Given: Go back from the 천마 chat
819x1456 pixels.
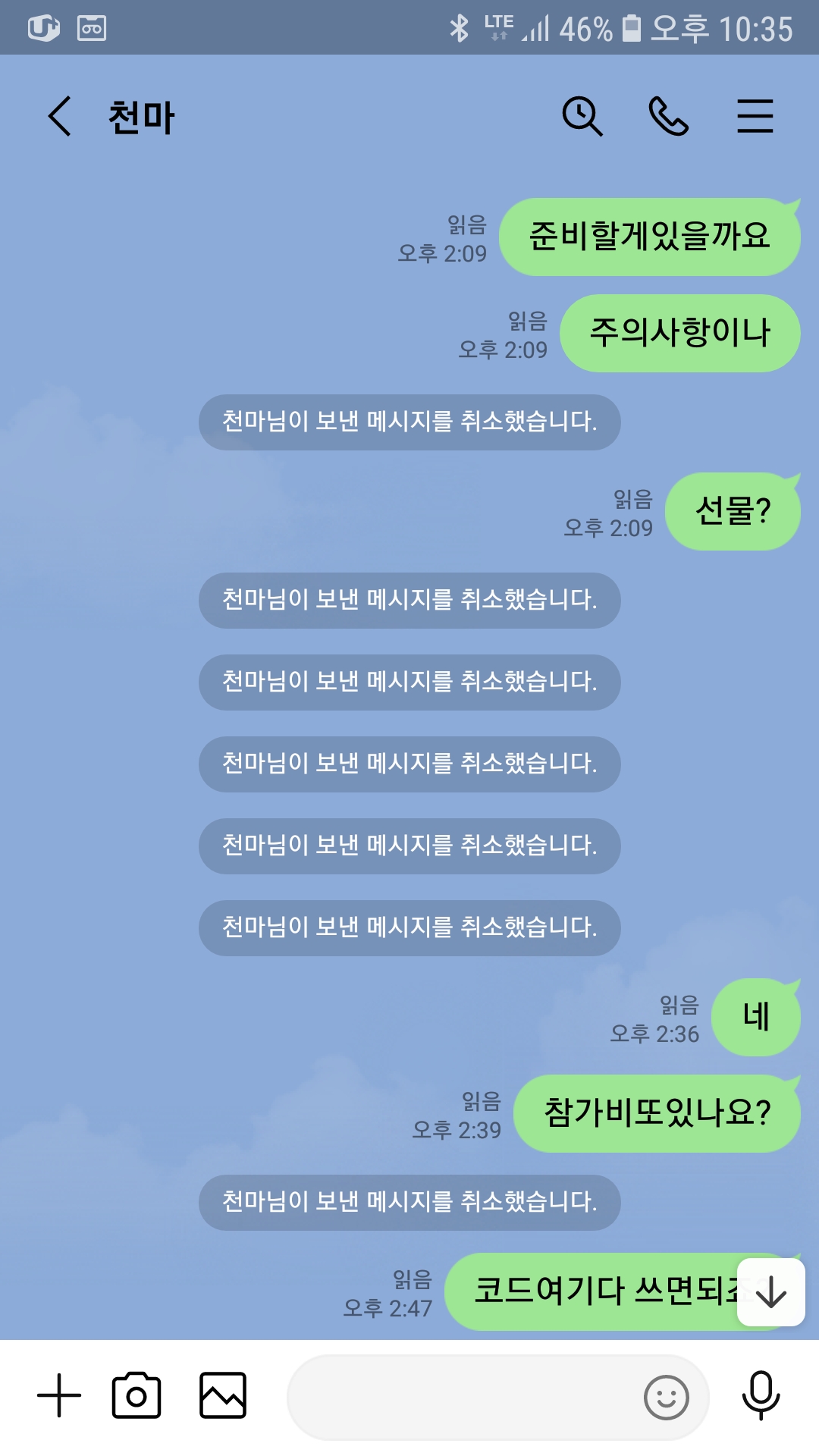Looking at the screenshot, I should [x=59, y=117].
